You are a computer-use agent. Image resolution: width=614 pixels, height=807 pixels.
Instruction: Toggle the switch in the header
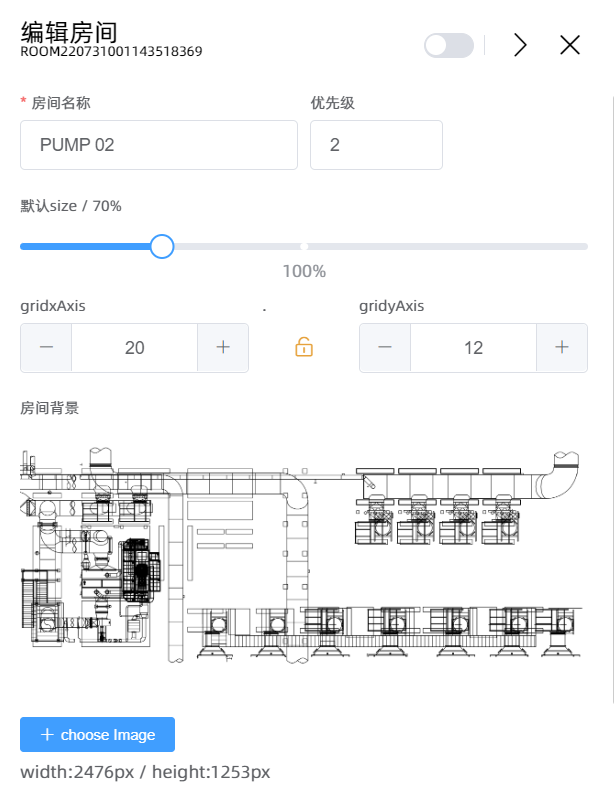click(x=448, y=45)
